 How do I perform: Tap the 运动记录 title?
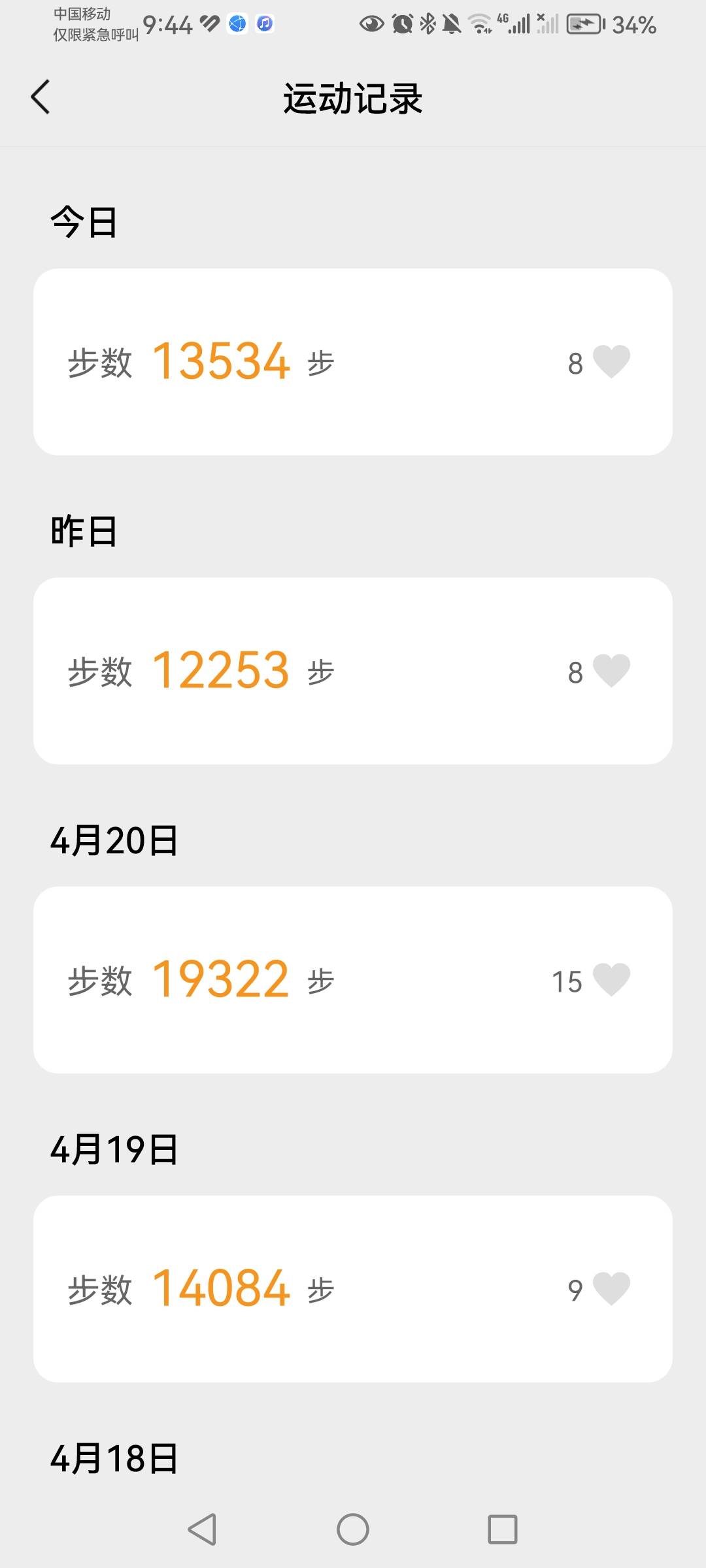(x=353, y=98)
